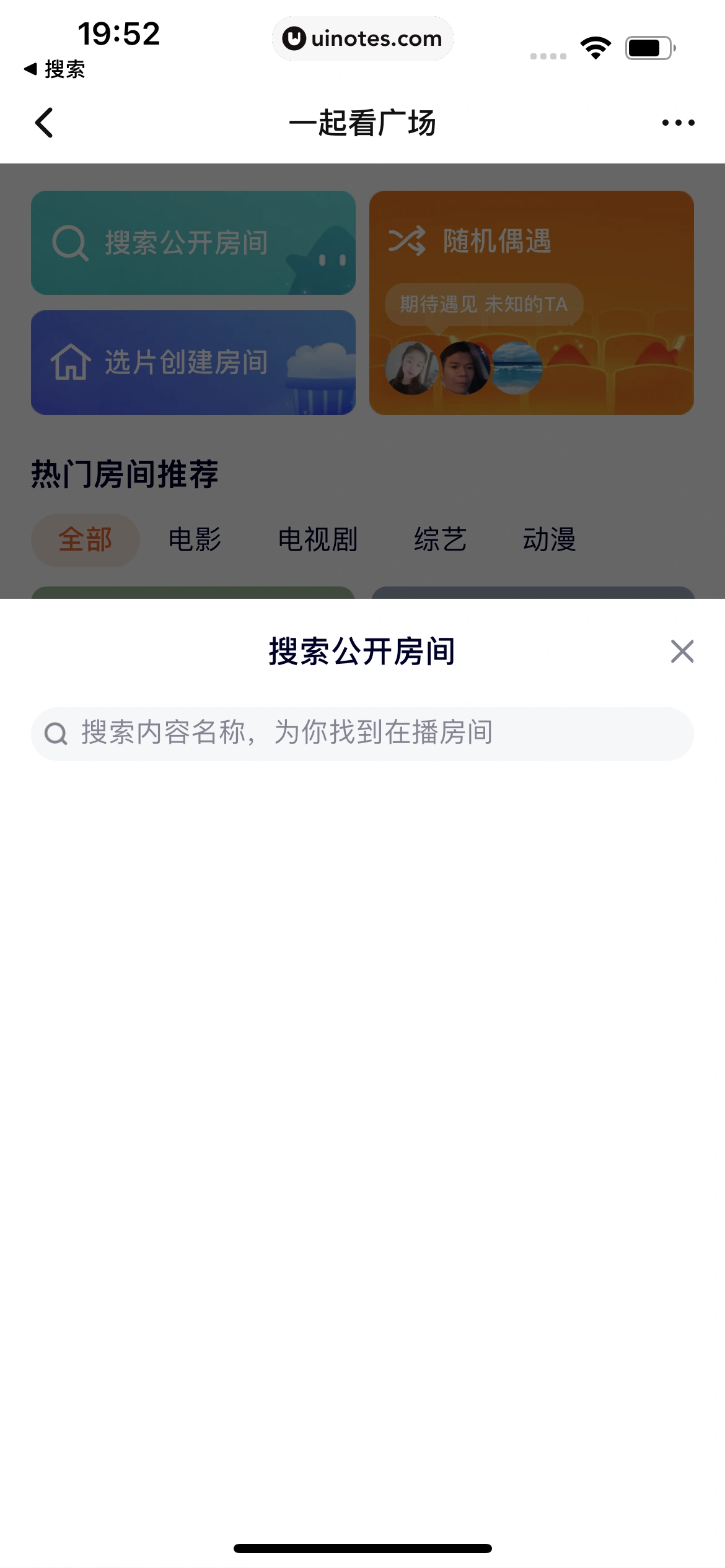Open the three-dot overflow menu
This screenshot has width=725, height=1568.
(x=678, y=123)
